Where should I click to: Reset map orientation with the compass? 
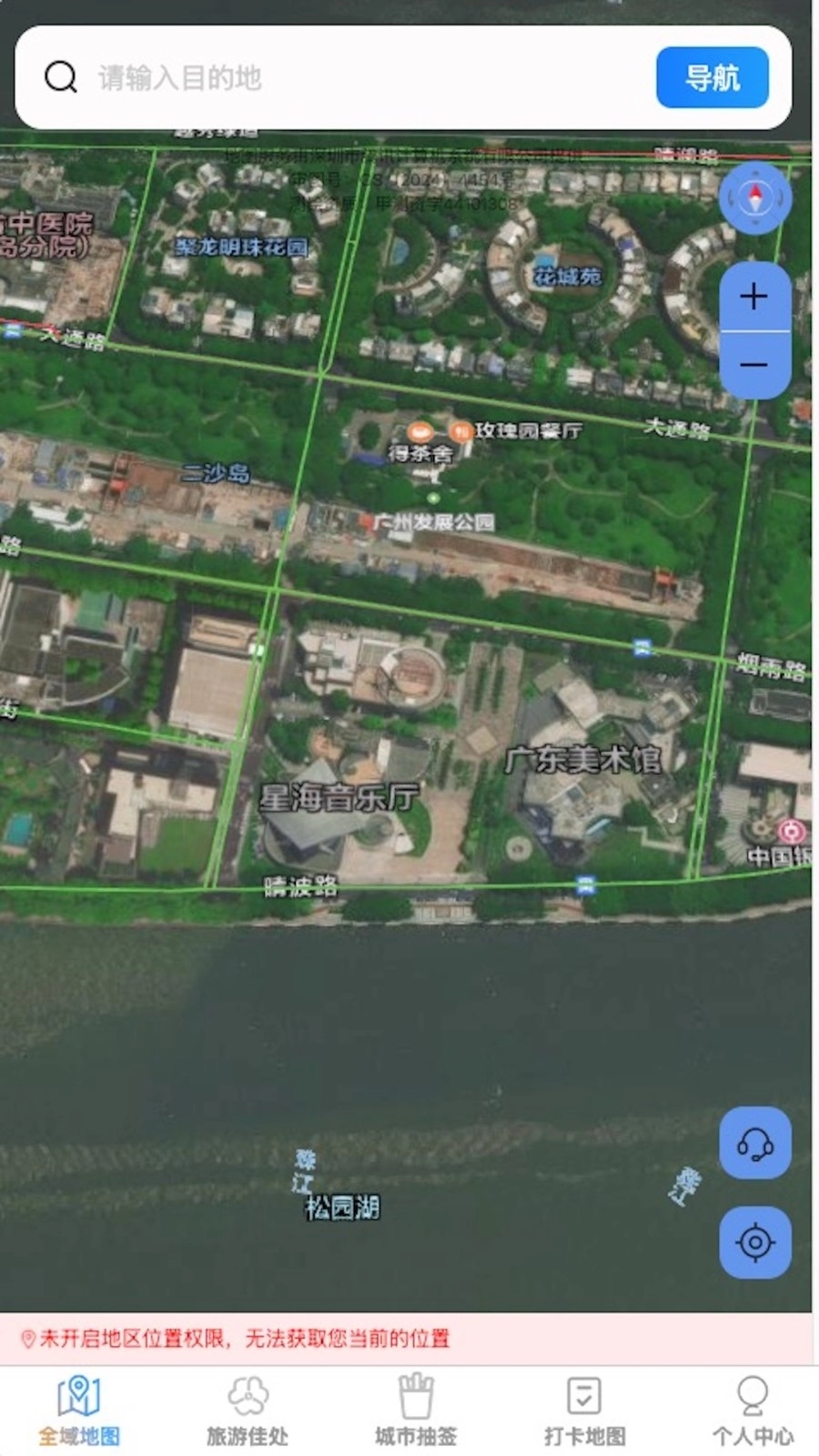coord(754,198)
